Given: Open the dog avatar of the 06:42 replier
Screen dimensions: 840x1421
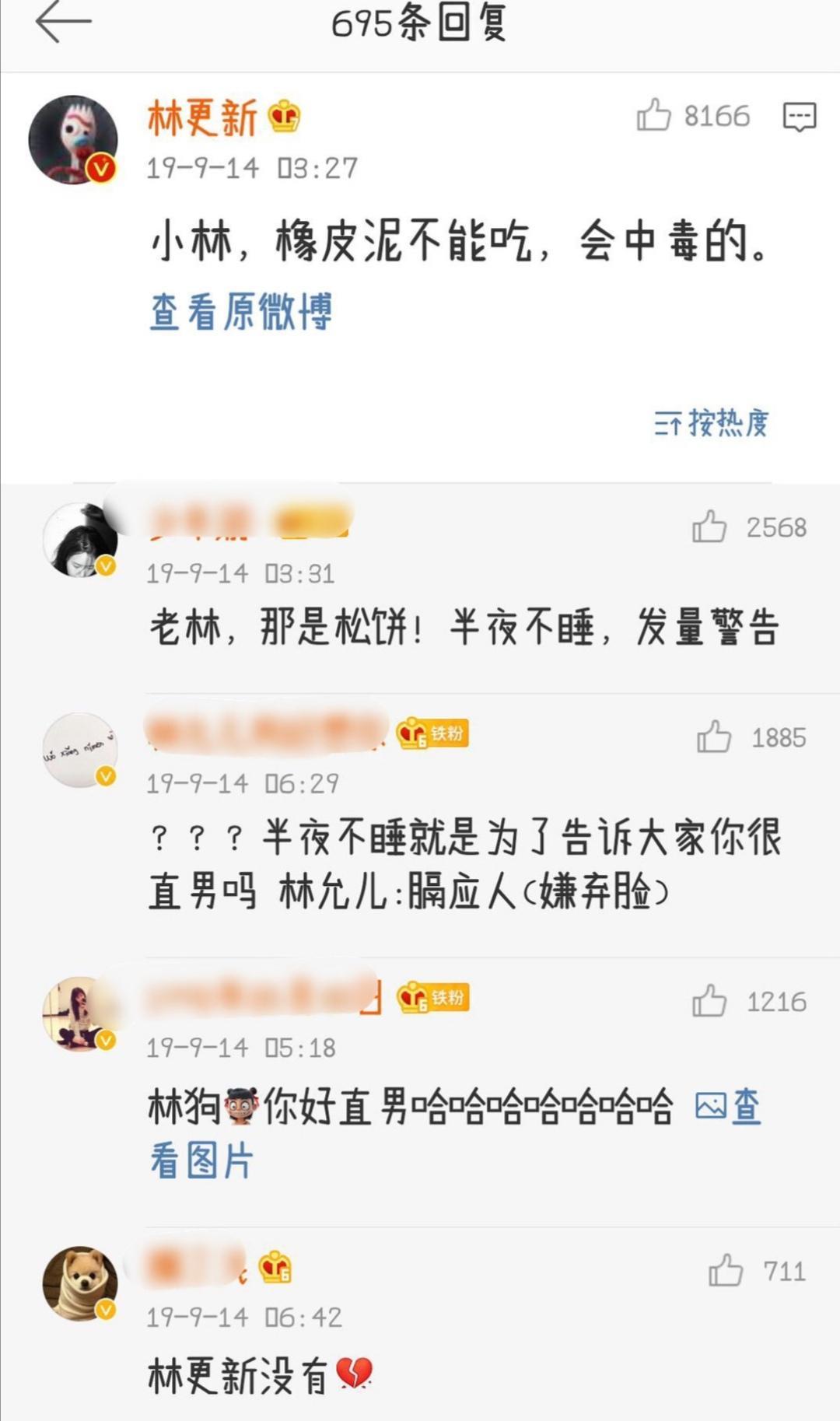Looking at the screenshot, I should coord(79,1283).
